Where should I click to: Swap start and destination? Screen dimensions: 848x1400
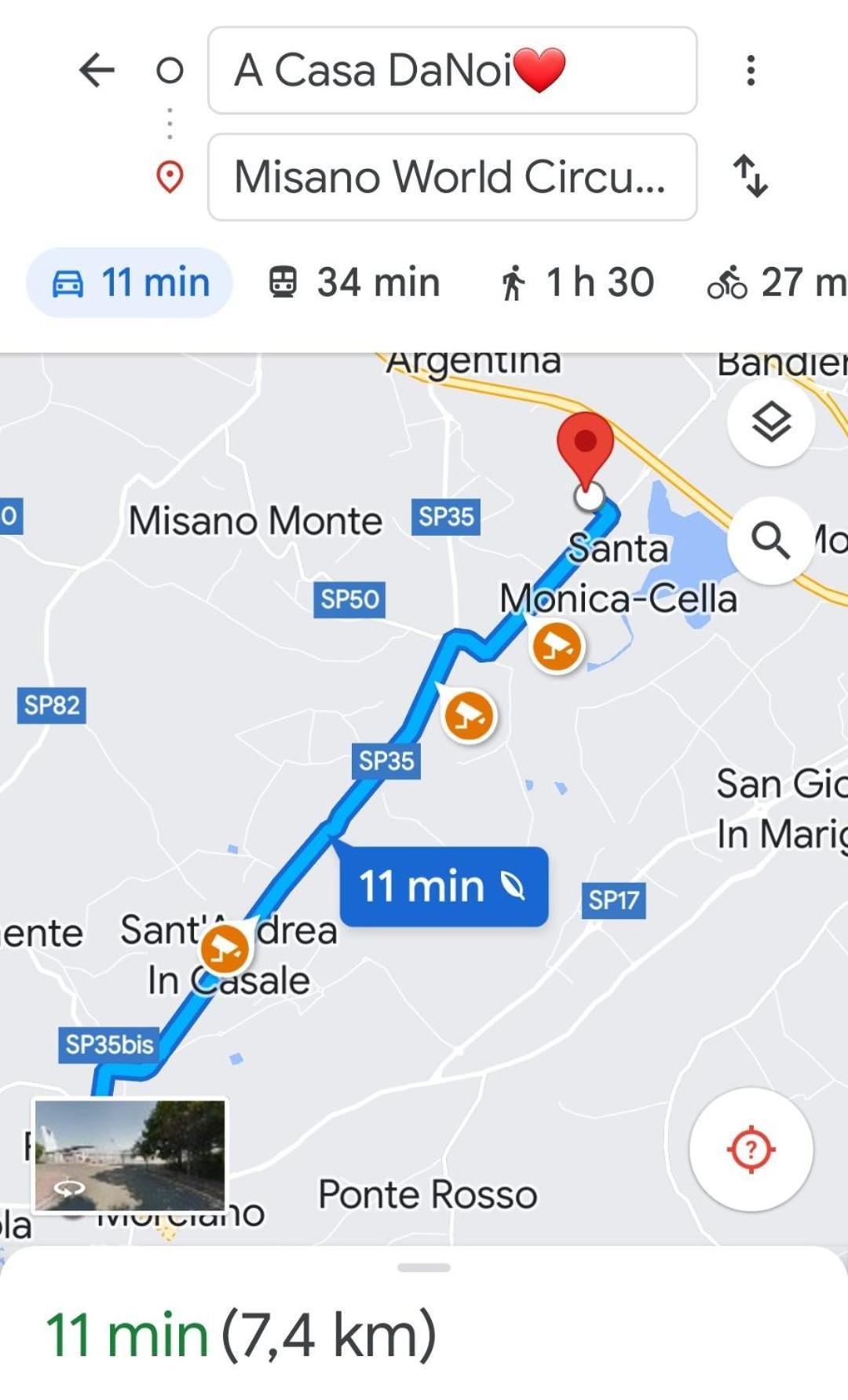pos(751,176)
